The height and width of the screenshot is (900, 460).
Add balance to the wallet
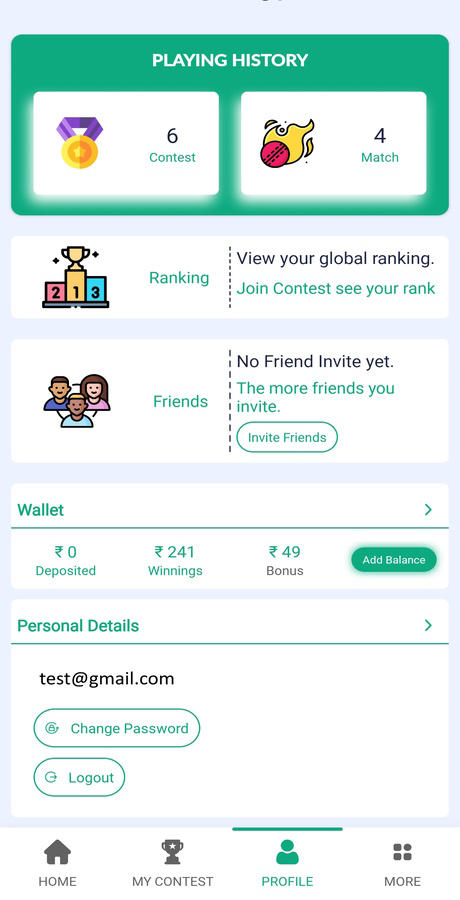(x=393, y=560)
